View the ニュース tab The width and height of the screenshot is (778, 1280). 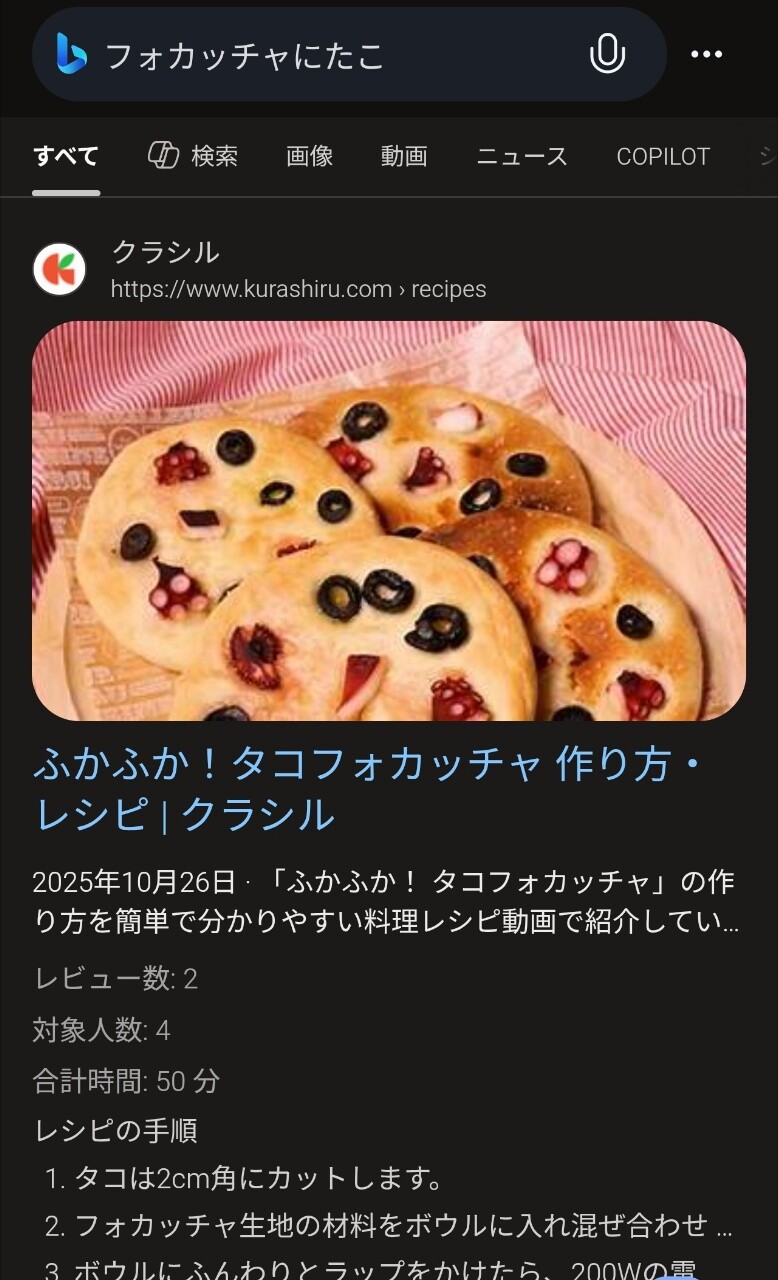(x=521, y=156)
